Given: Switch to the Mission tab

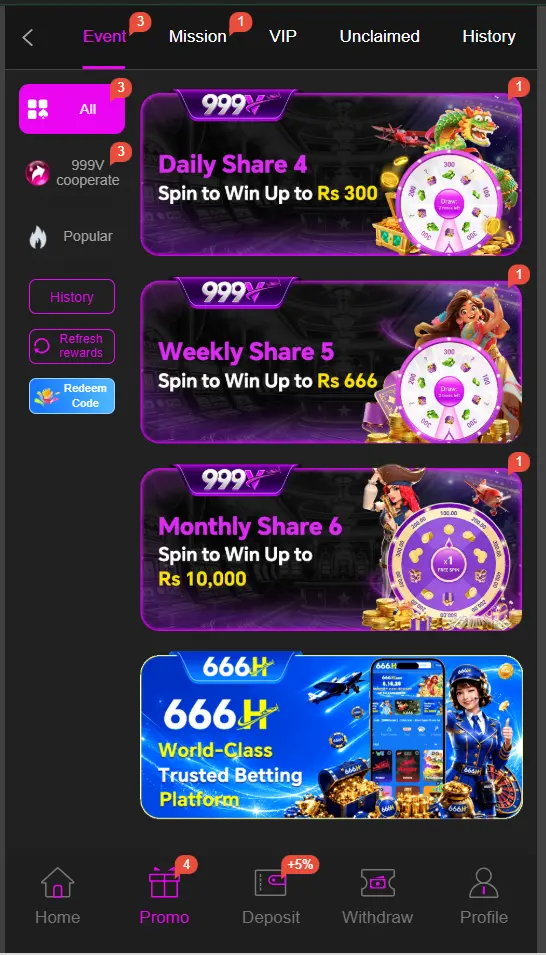Looking at the screenshot, I should [x=197, y=37].
